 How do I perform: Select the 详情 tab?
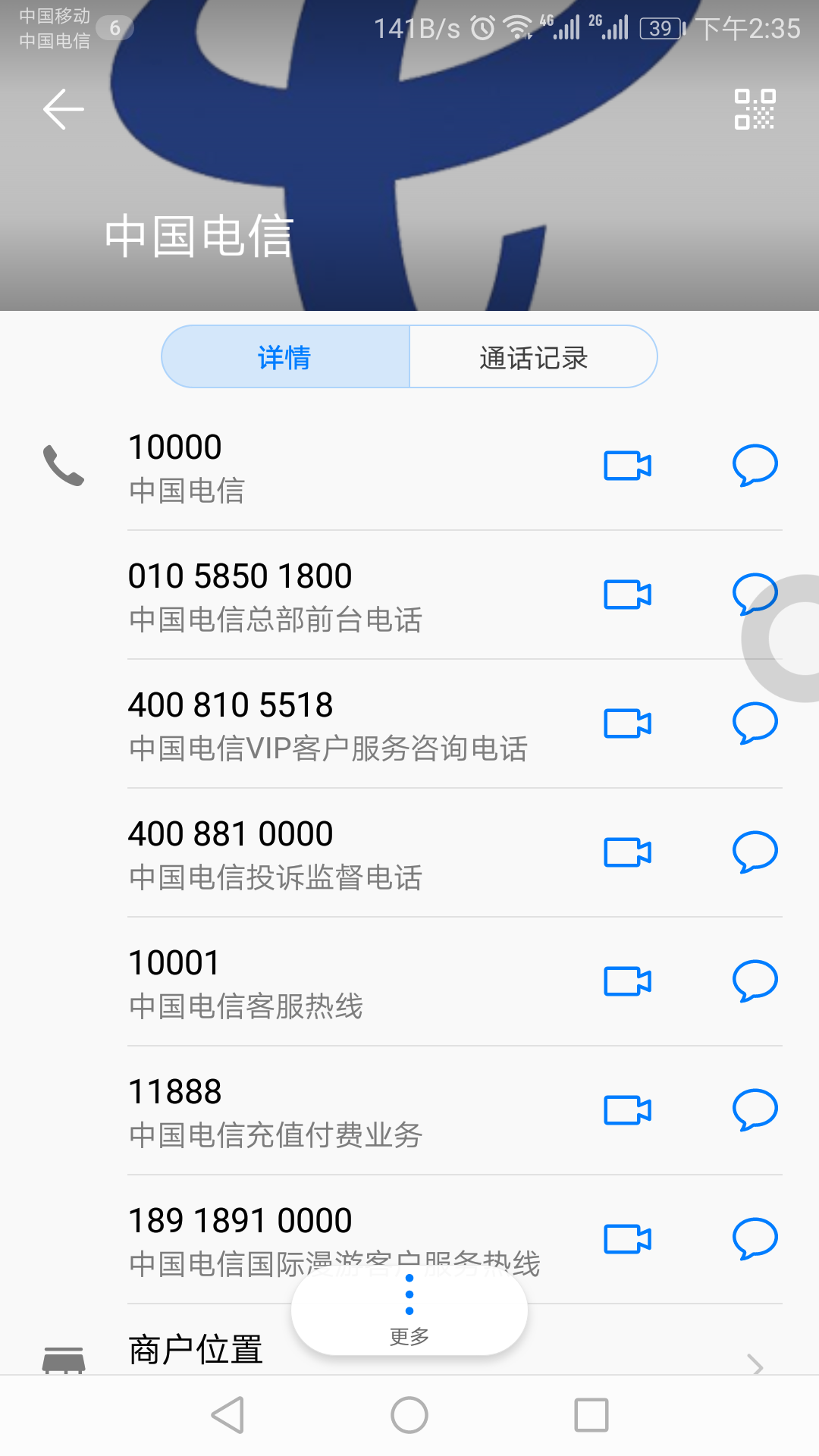tap(285, 357)
